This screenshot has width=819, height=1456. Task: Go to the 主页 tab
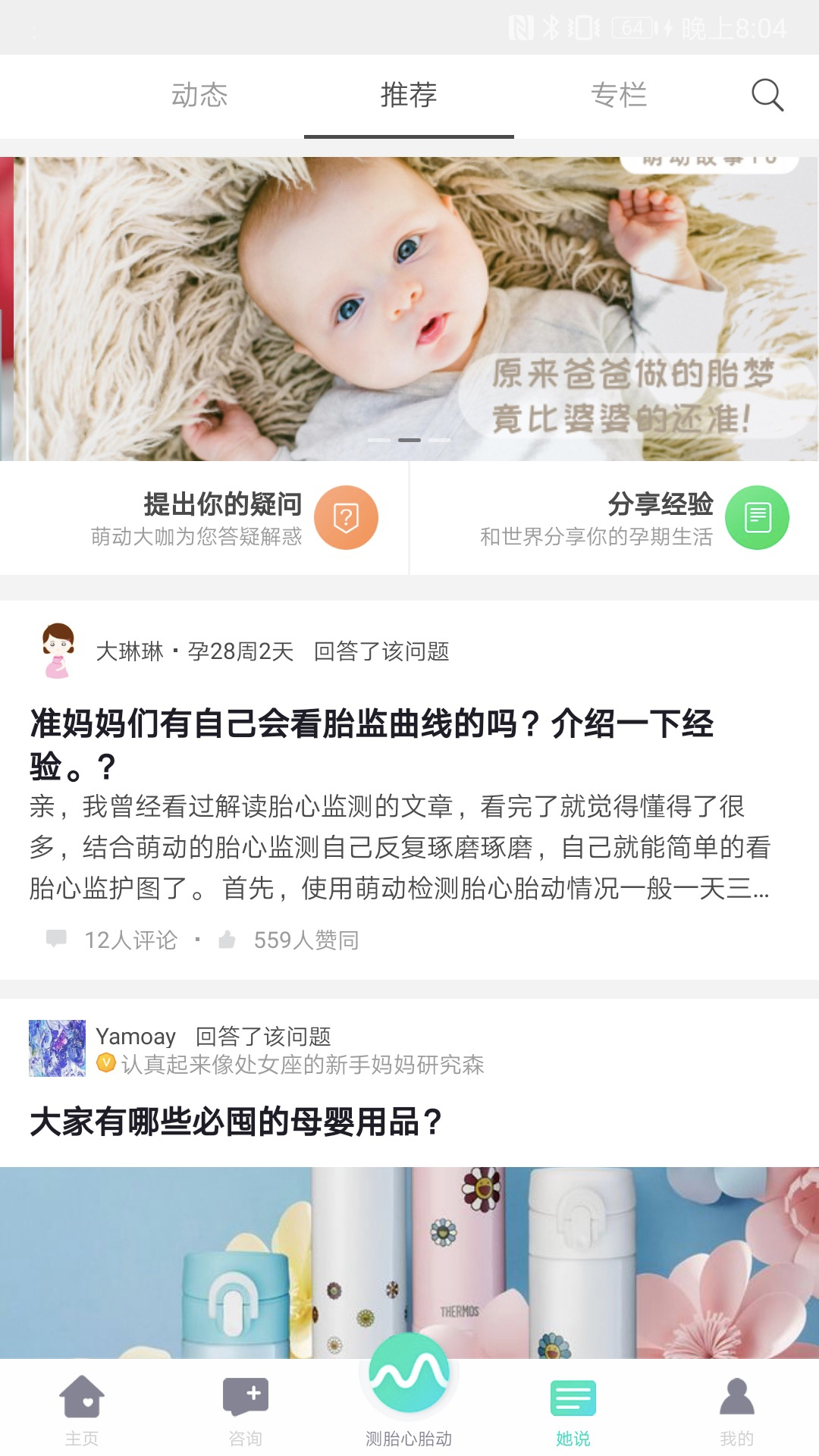[x=82, y=1410]
